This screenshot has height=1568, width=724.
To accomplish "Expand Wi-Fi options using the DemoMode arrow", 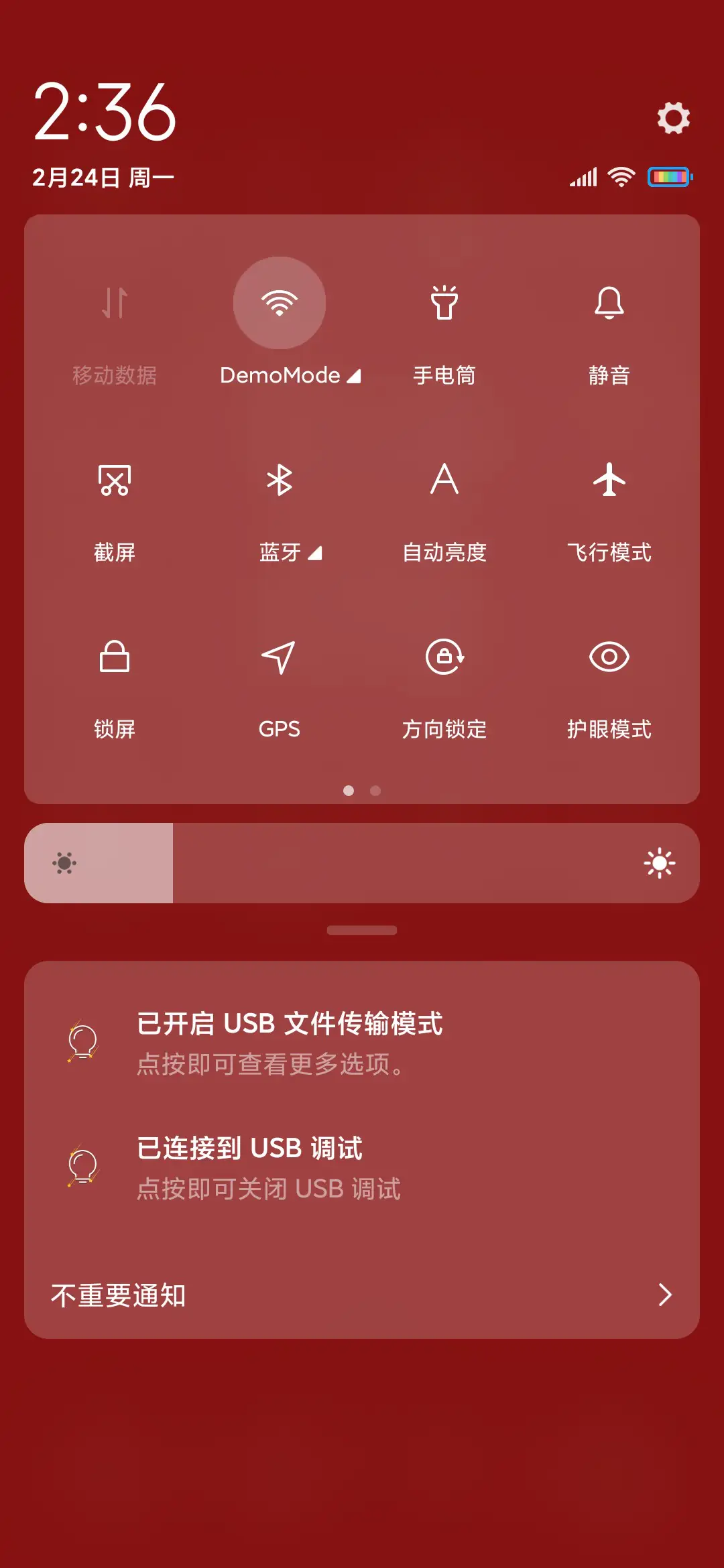I will 353,375.
